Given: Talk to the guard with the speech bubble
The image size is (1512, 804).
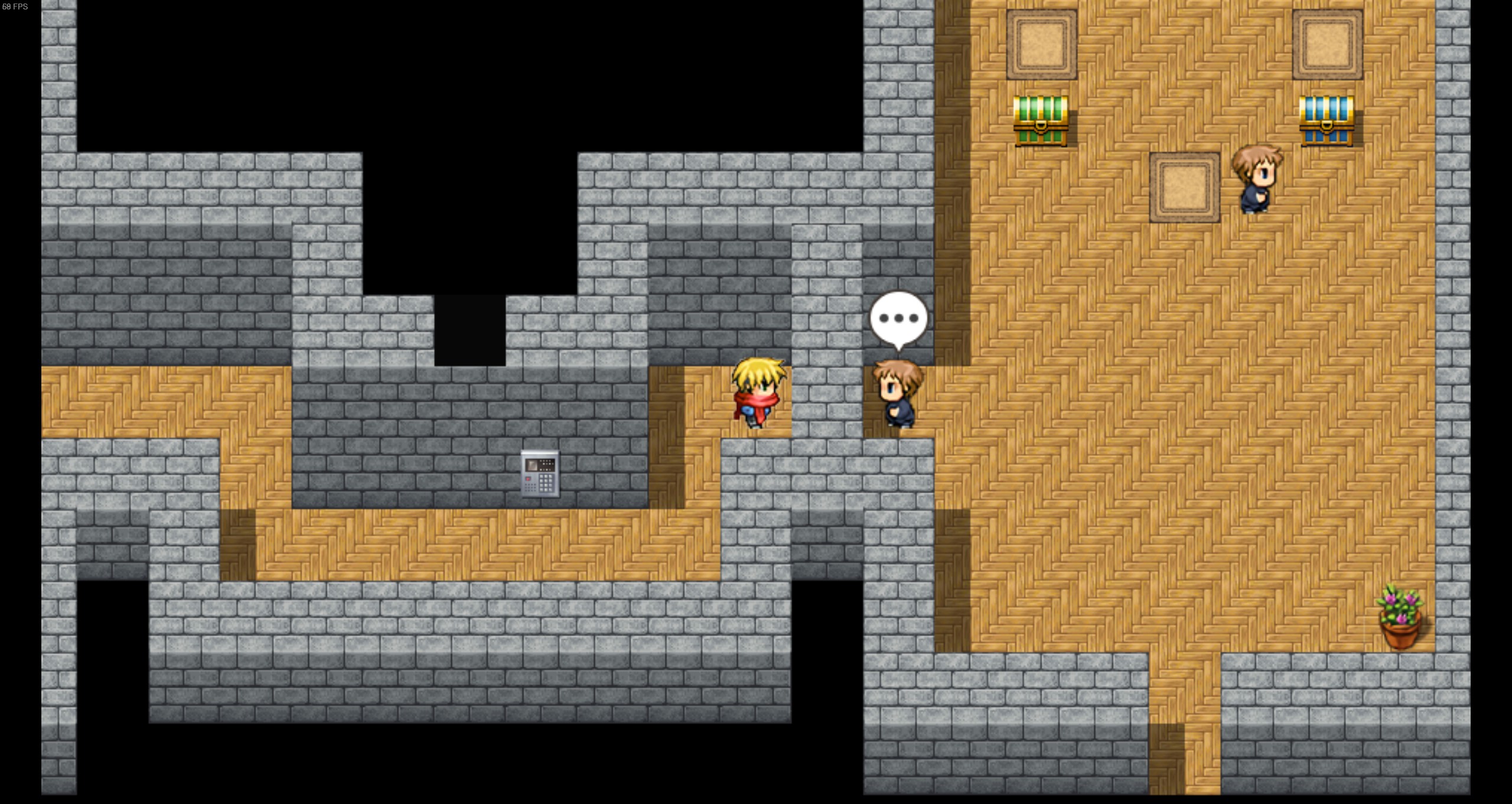Looking at the screenshot, I should click(x=898, y=393).
